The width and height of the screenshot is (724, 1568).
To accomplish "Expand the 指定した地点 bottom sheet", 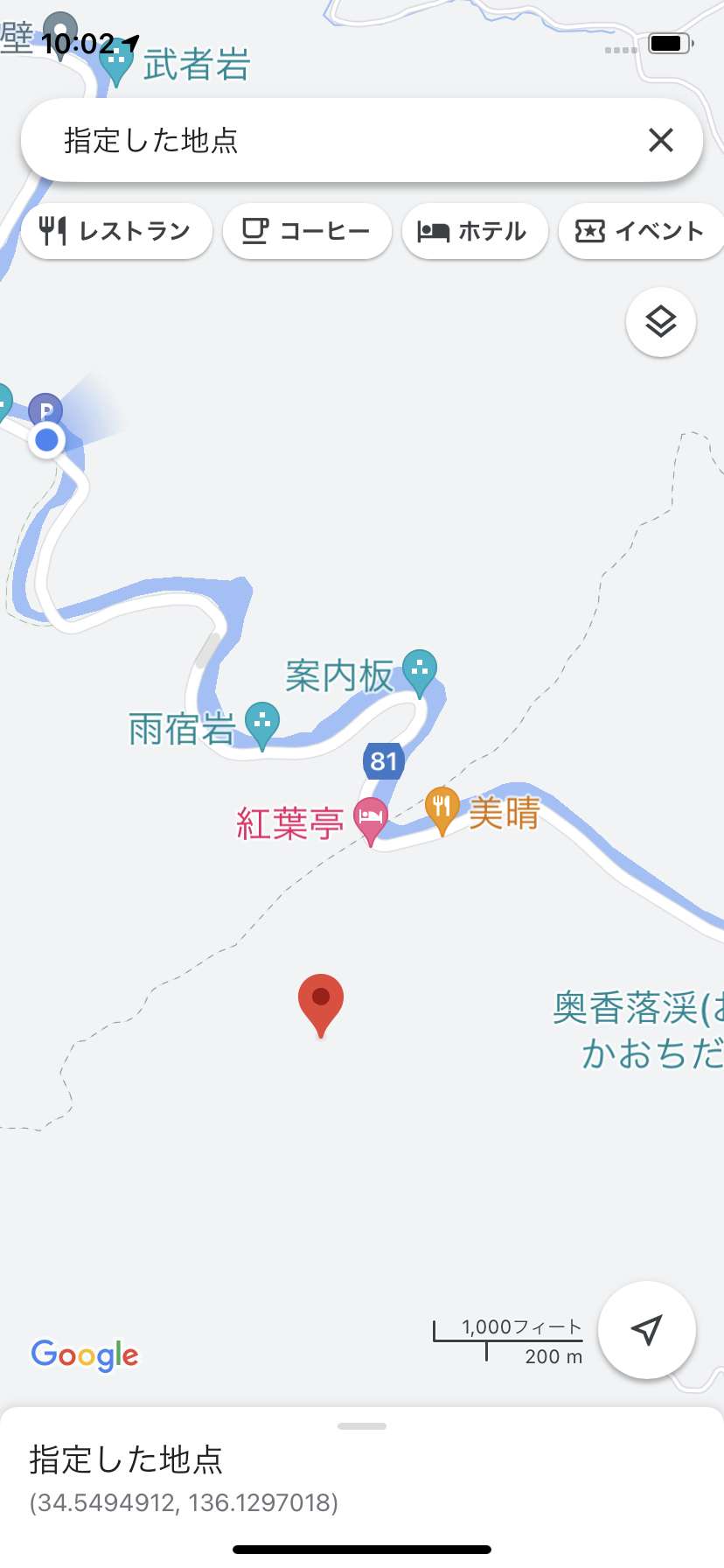I will pos(362,1426).
